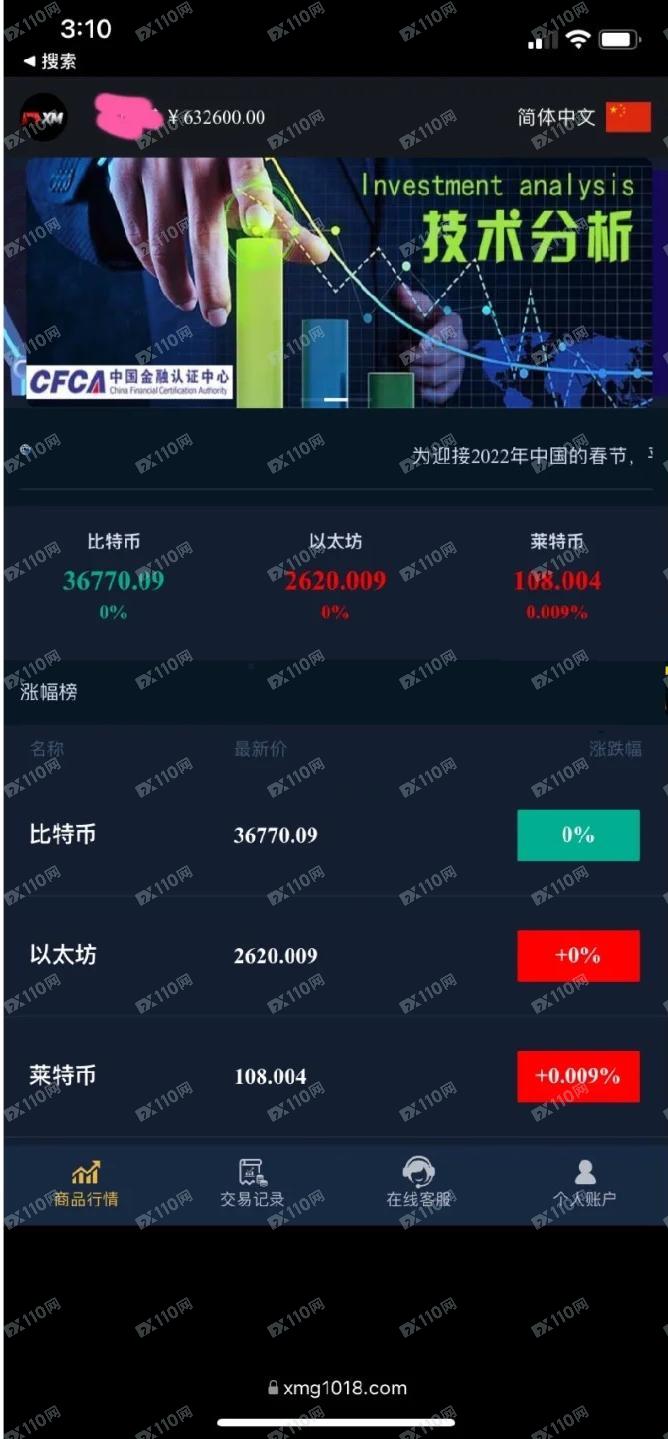Open the 以太坊 row in 涨幅榜
Viewport: 668px width, 1439px height.
pos(334,955)
